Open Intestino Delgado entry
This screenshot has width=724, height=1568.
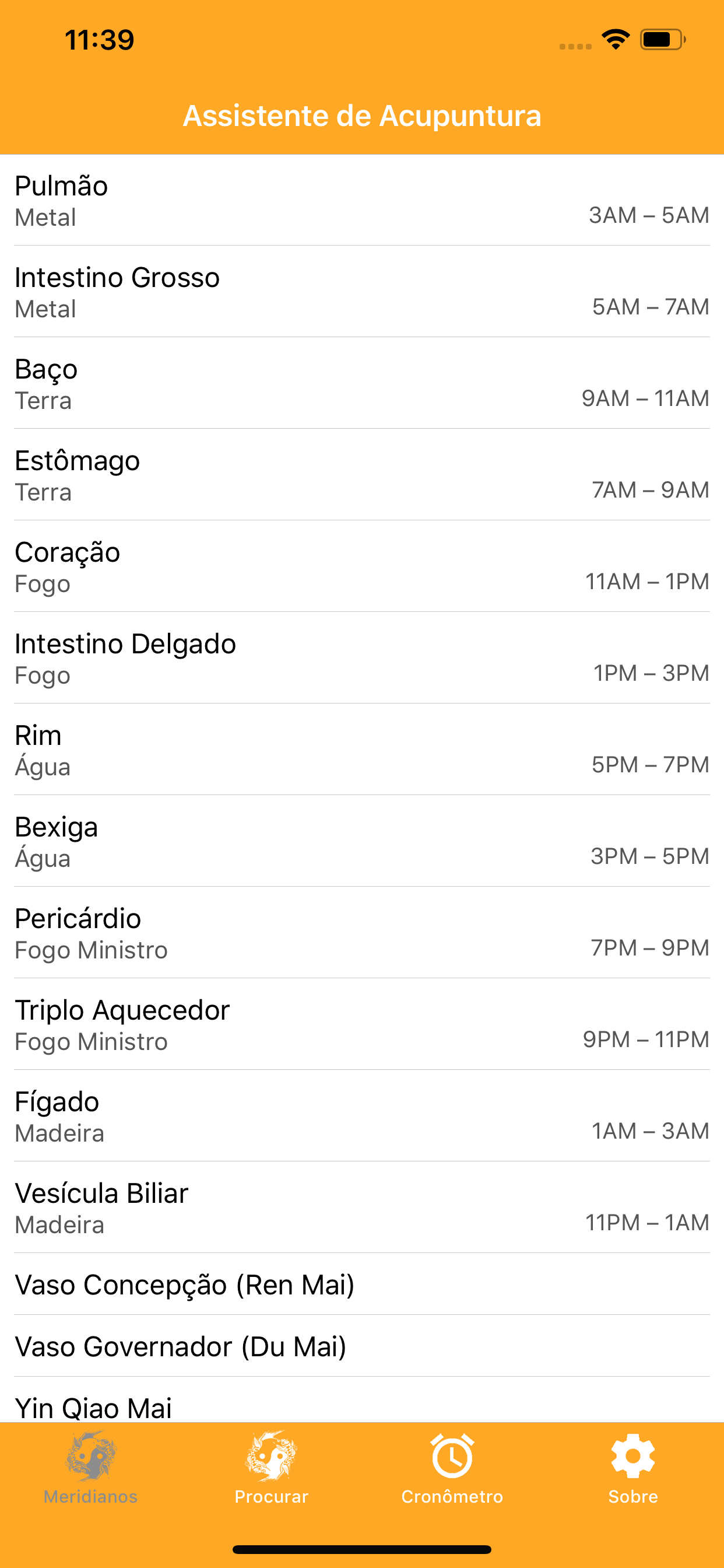(x=362, y=658)
